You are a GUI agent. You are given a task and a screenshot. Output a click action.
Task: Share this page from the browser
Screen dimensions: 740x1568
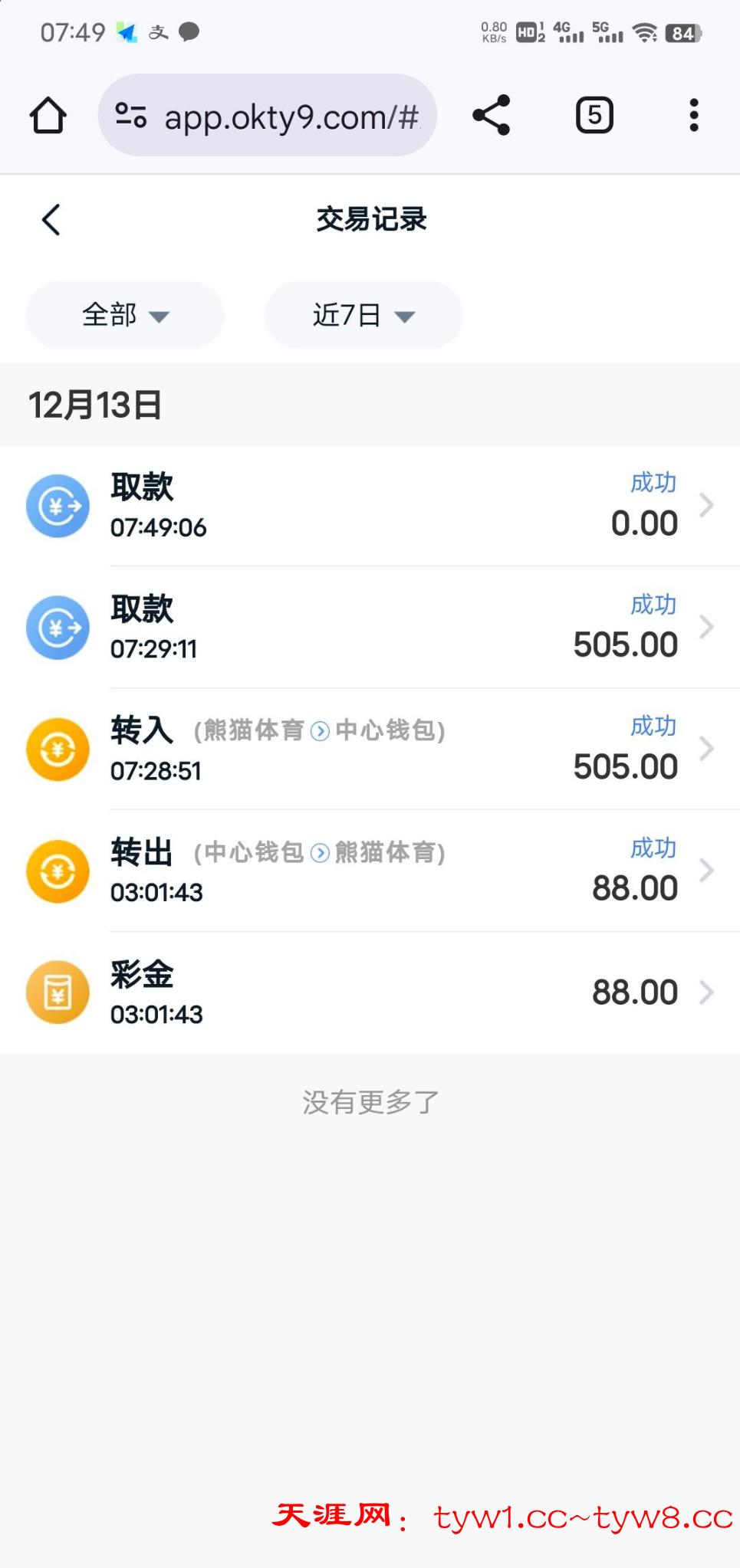pyautogui.click(x=492, y=116)
